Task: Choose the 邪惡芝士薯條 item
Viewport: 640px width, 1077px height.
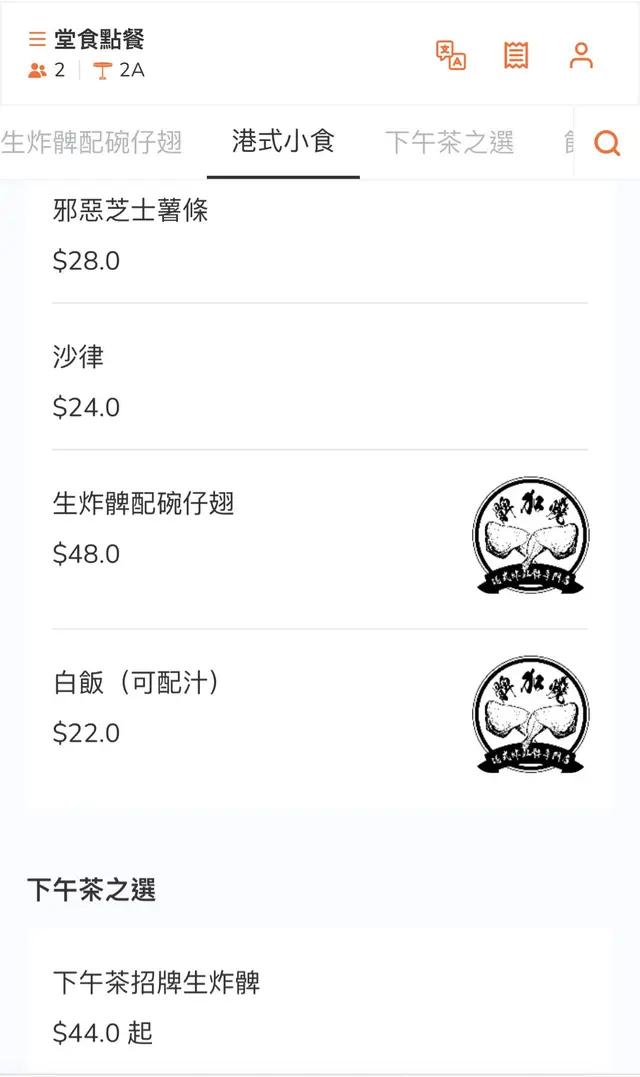Action: 131,210
